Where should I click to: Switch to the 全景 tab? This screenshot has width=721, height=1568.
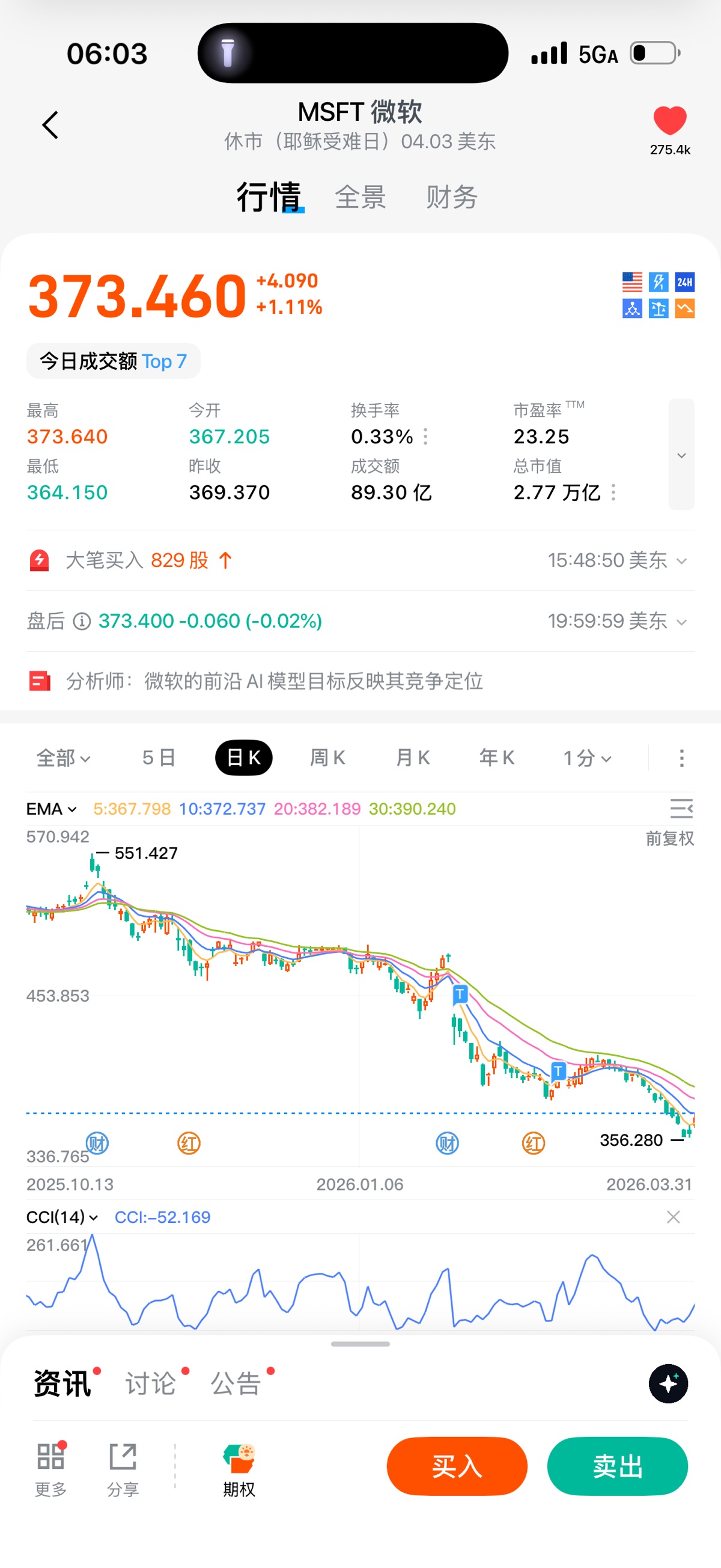point(360,197)
